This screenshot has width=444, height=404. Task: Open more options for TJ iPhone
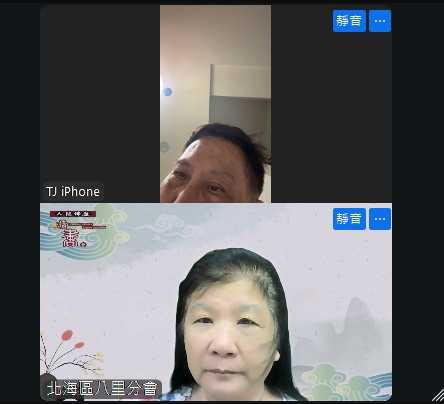380,21
